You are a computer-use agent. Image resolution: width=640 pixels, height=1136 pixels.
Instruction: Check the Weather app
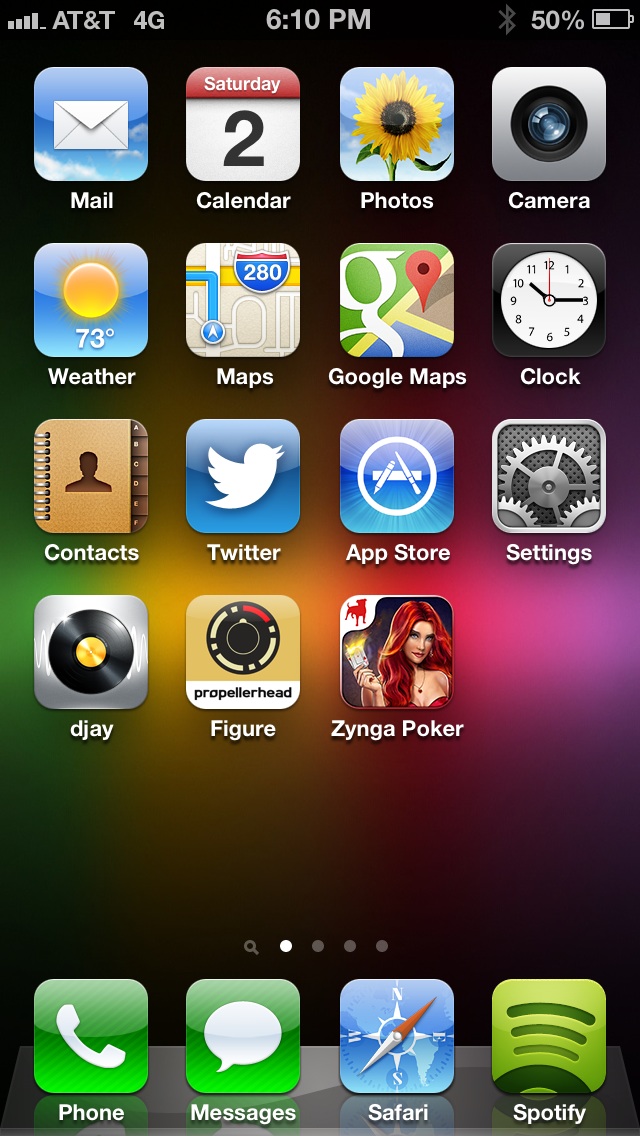[91, 300]
